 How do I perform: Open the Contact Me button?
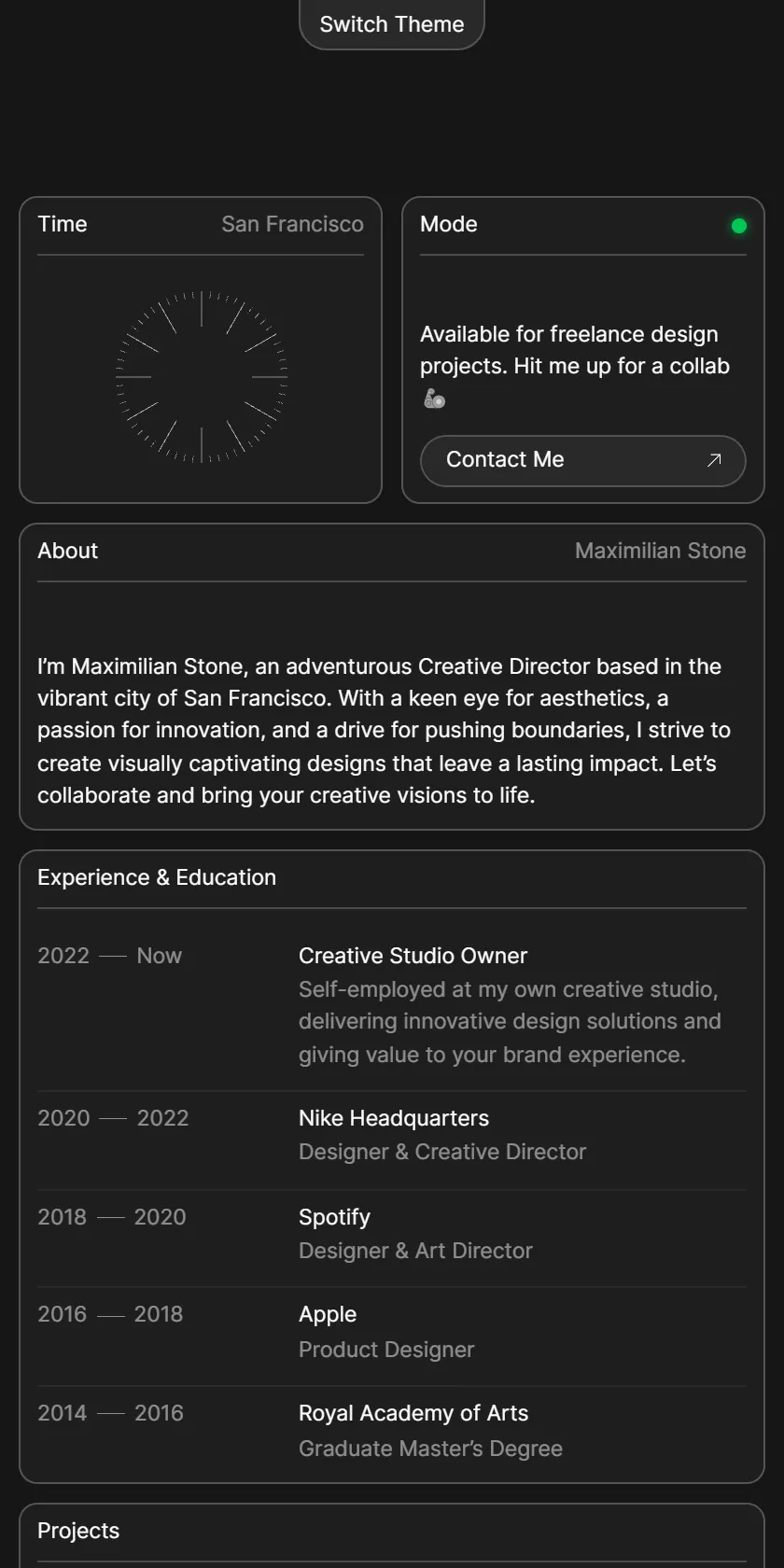click(583, 460)
